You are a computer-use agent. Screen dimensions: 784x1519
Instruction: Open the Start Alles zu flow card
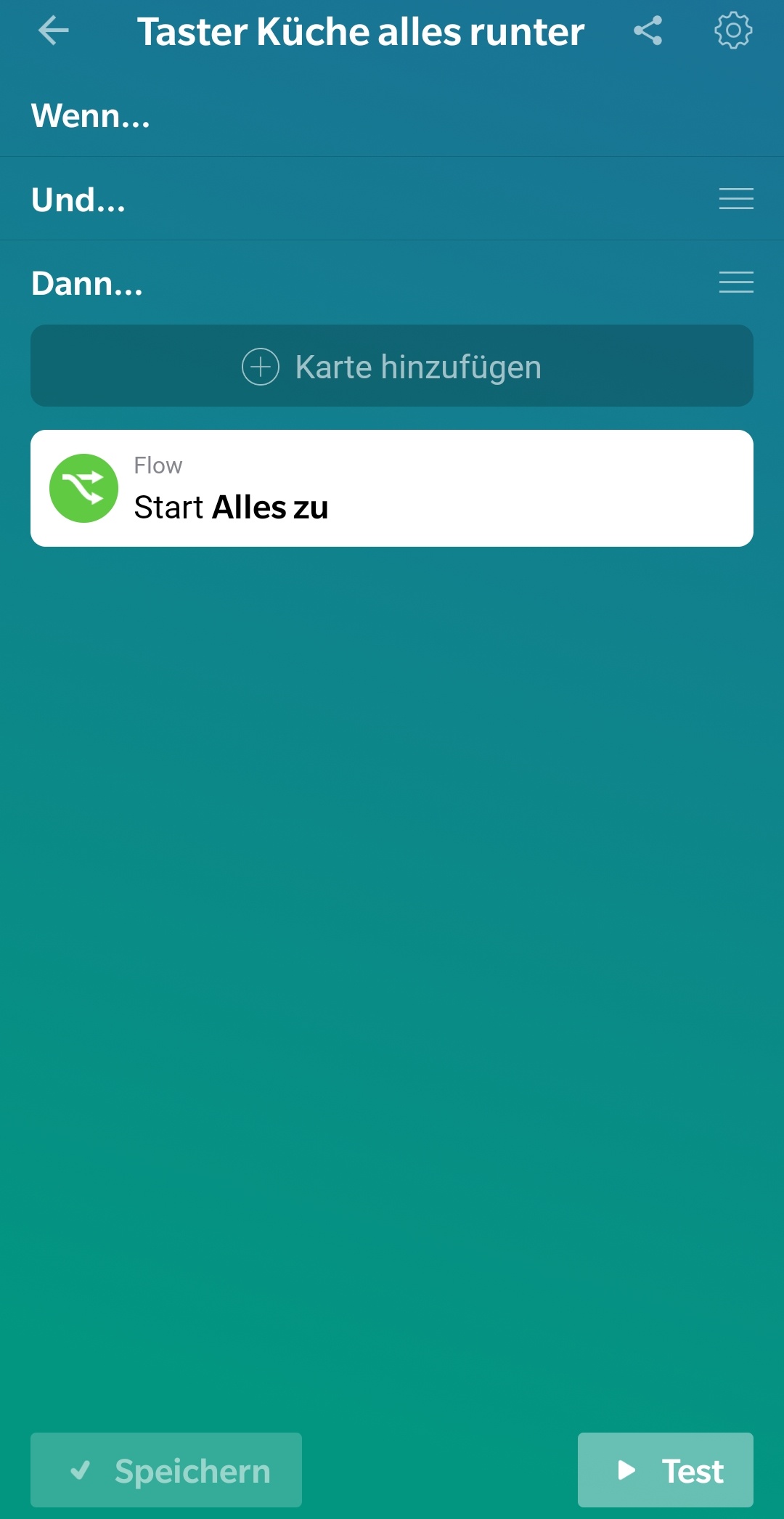pos(392,489)
